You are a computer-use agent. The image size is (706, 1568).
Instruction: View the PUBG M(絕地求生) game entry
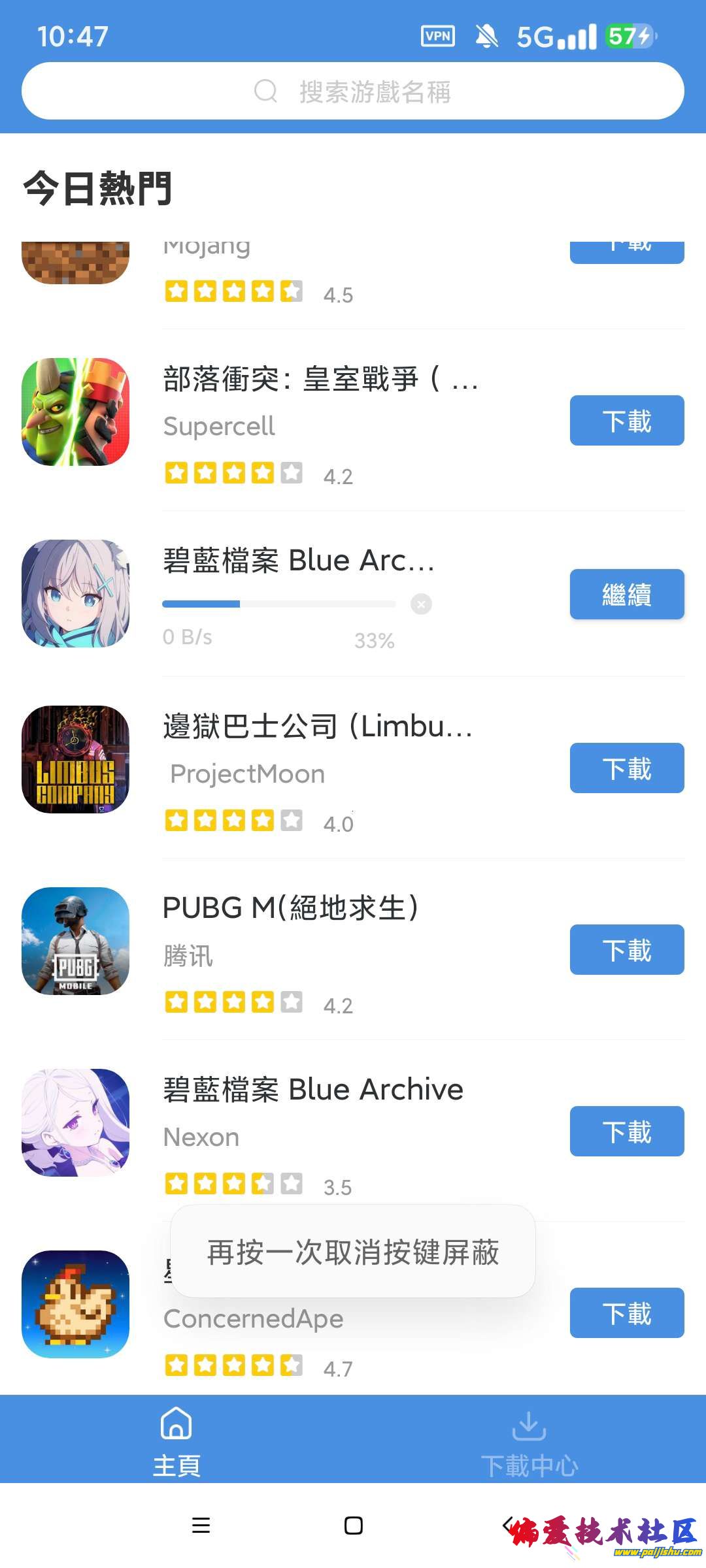(291, 908)
